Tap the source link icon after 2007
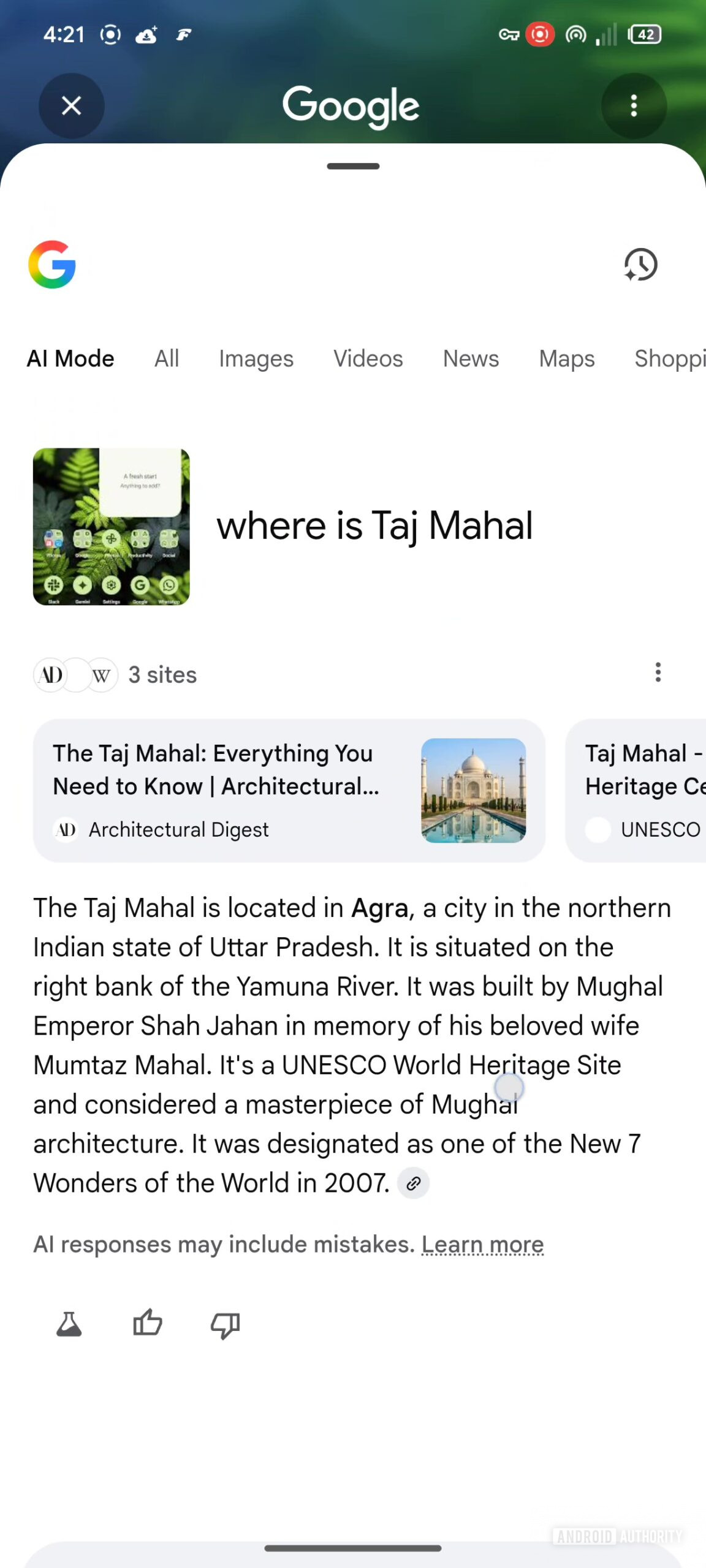The width and height of the screenshot is (706, 1568). click(414, 1183)
